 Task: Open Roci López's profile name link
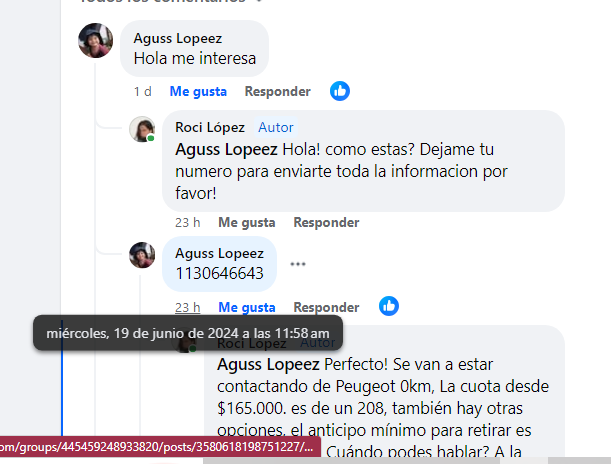[x=209, y=127]
